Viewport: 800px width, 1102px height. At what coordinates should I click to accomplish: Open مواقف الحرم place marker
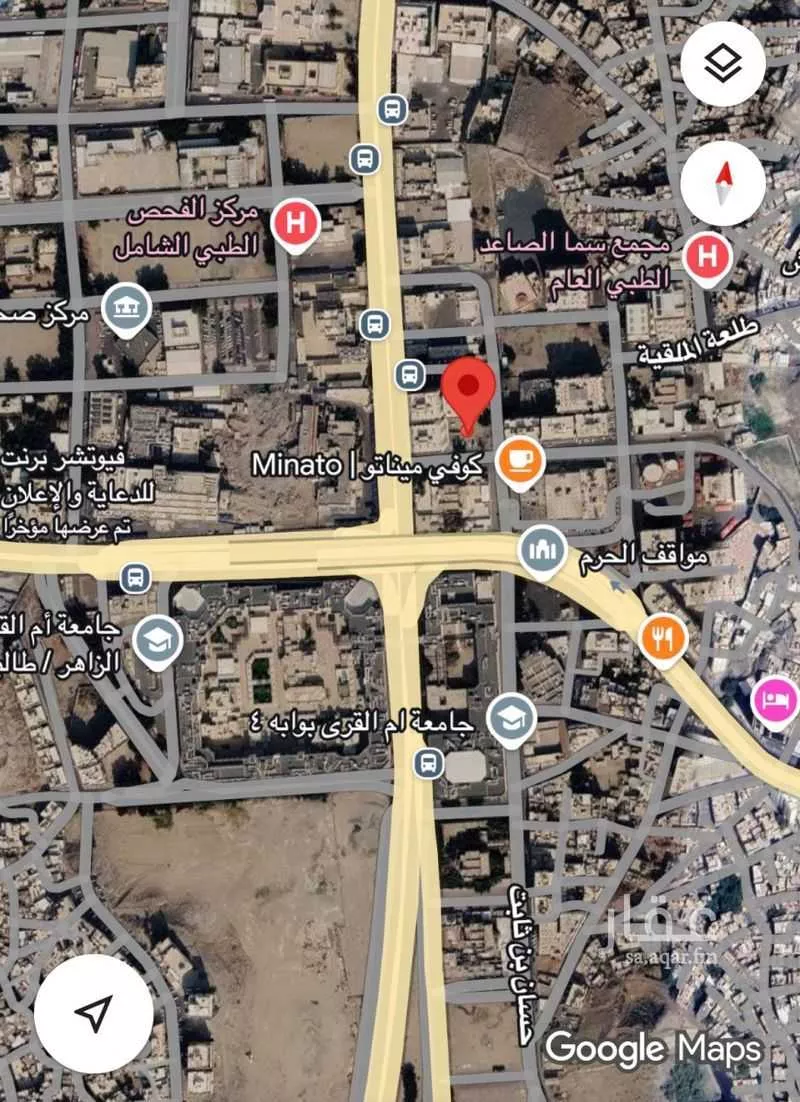point(542,551)
